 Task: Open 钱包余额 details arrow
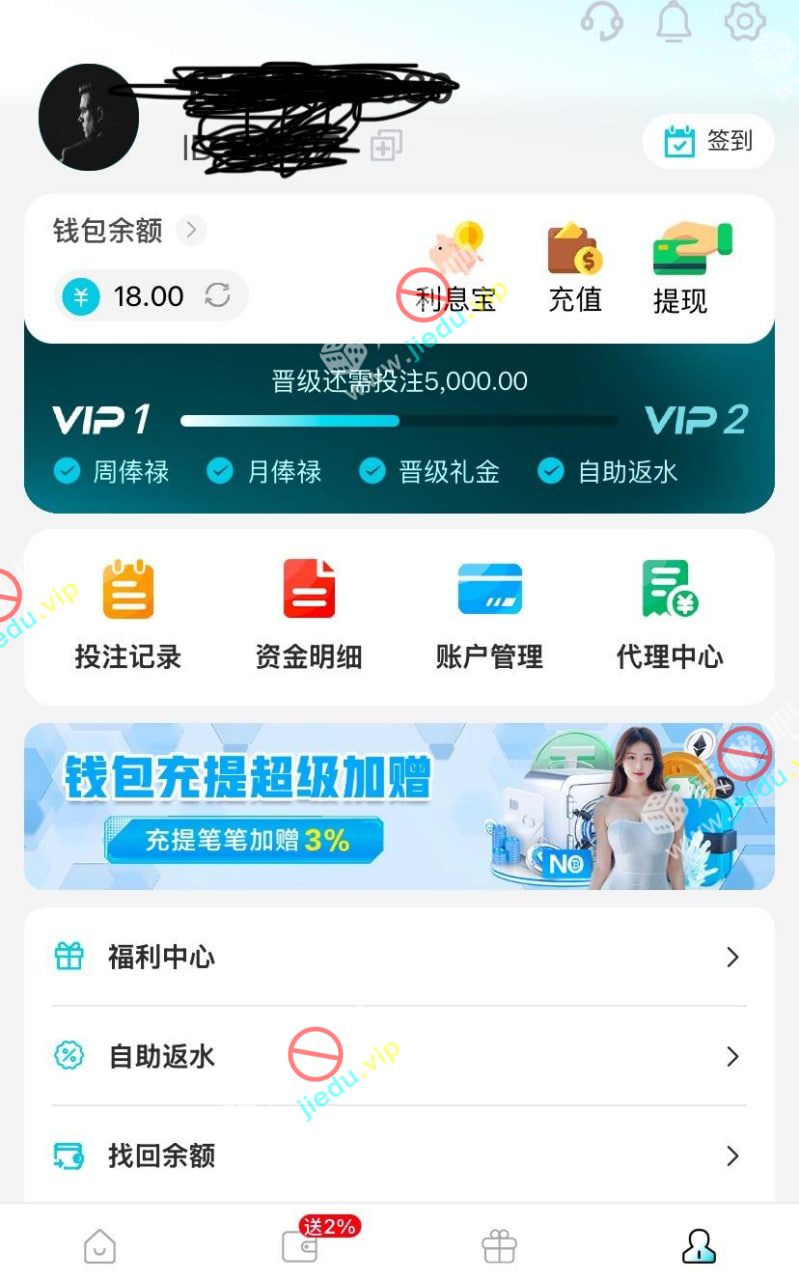pyautogui.click(x=191, y=230)
